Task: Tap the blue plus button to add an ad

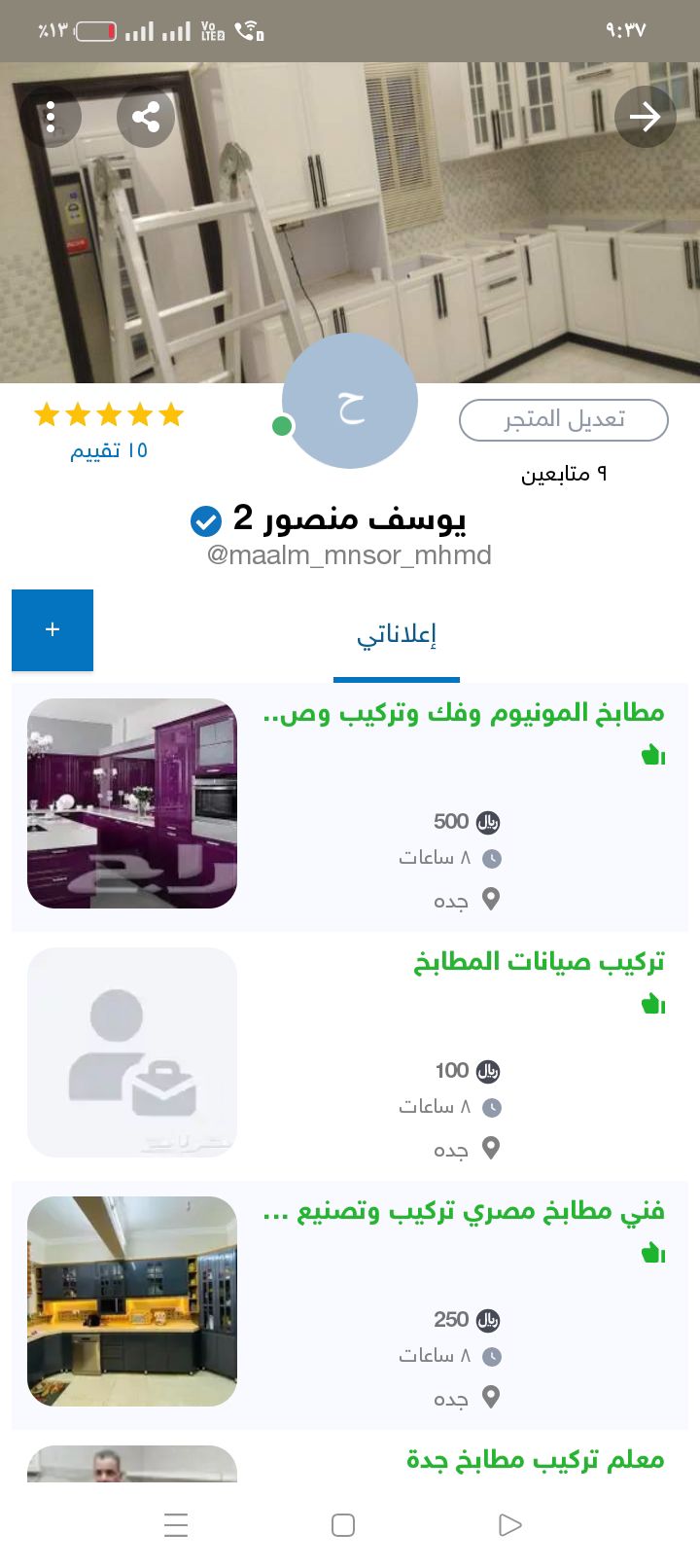Action: pos(52,630)
